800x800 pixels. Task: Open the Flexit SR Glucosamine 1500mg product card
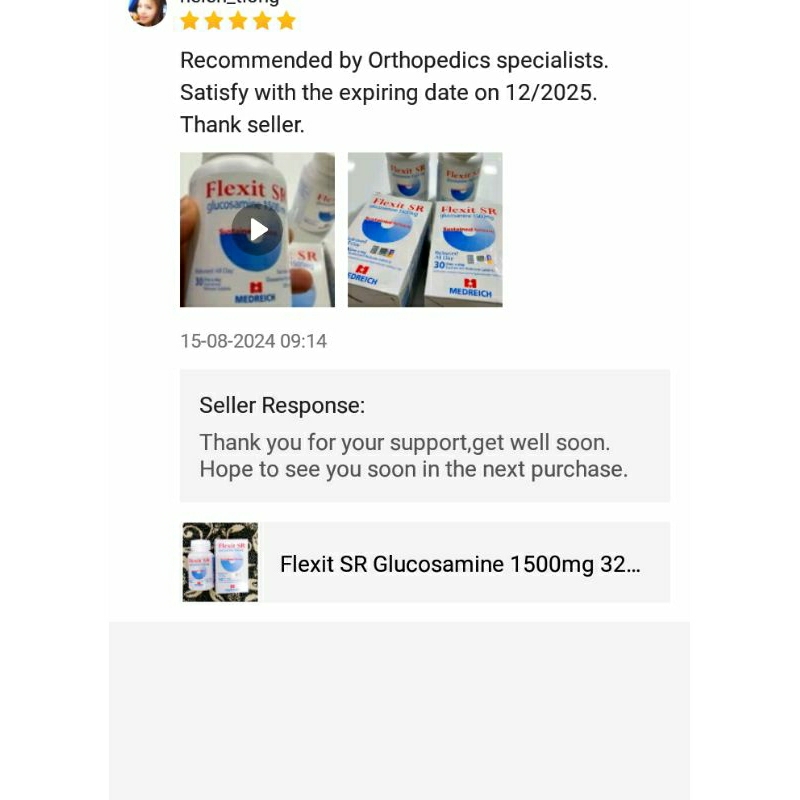pyautogui.click(x=425, y=563)
